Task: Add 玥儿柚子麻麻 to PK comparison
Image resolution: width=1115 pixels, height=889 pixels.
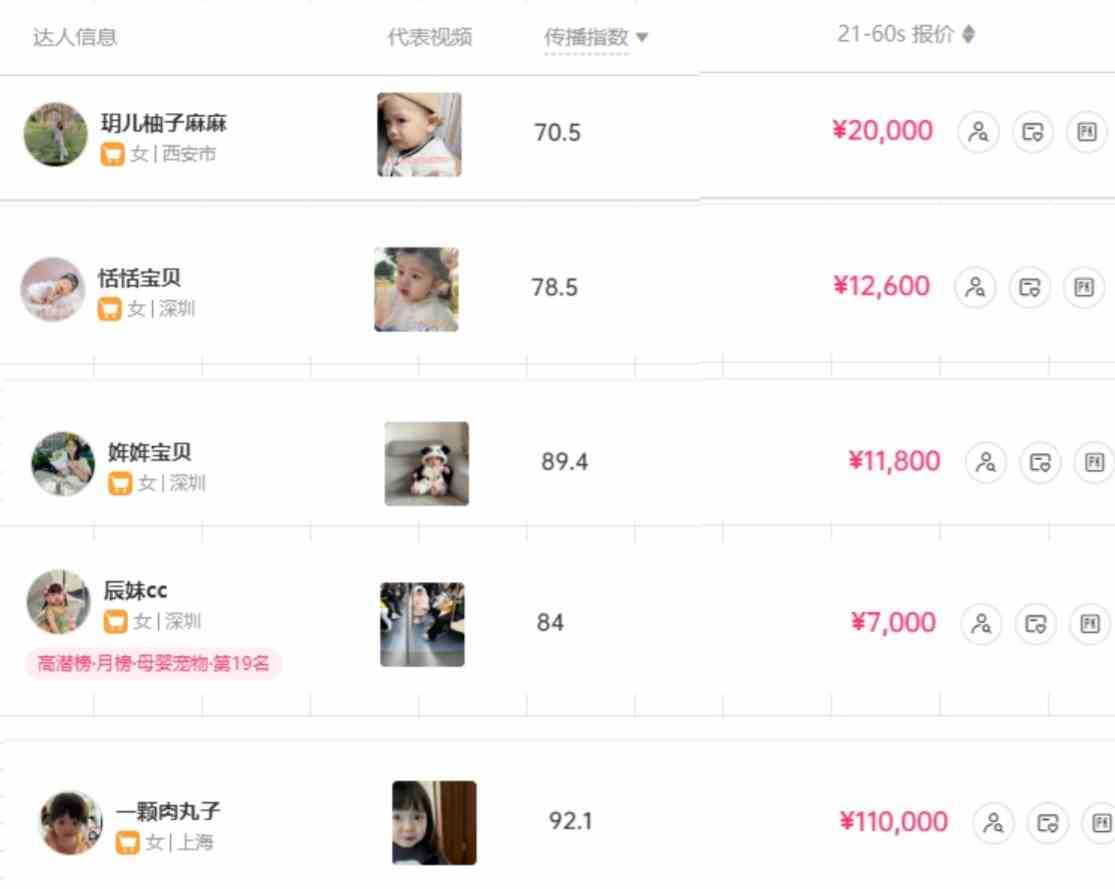Action: 1087,132
